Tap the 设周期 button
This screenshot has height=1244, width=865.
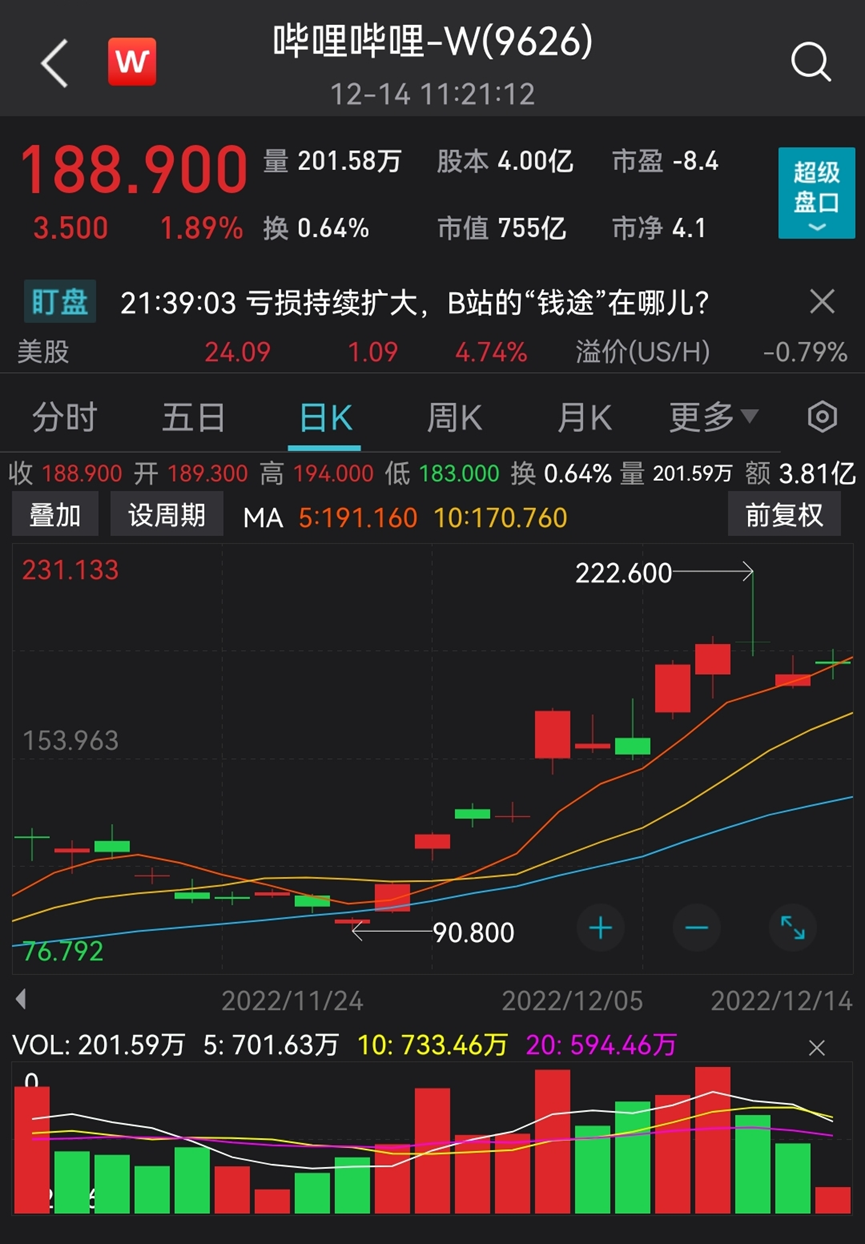click(x=167, y=516)
